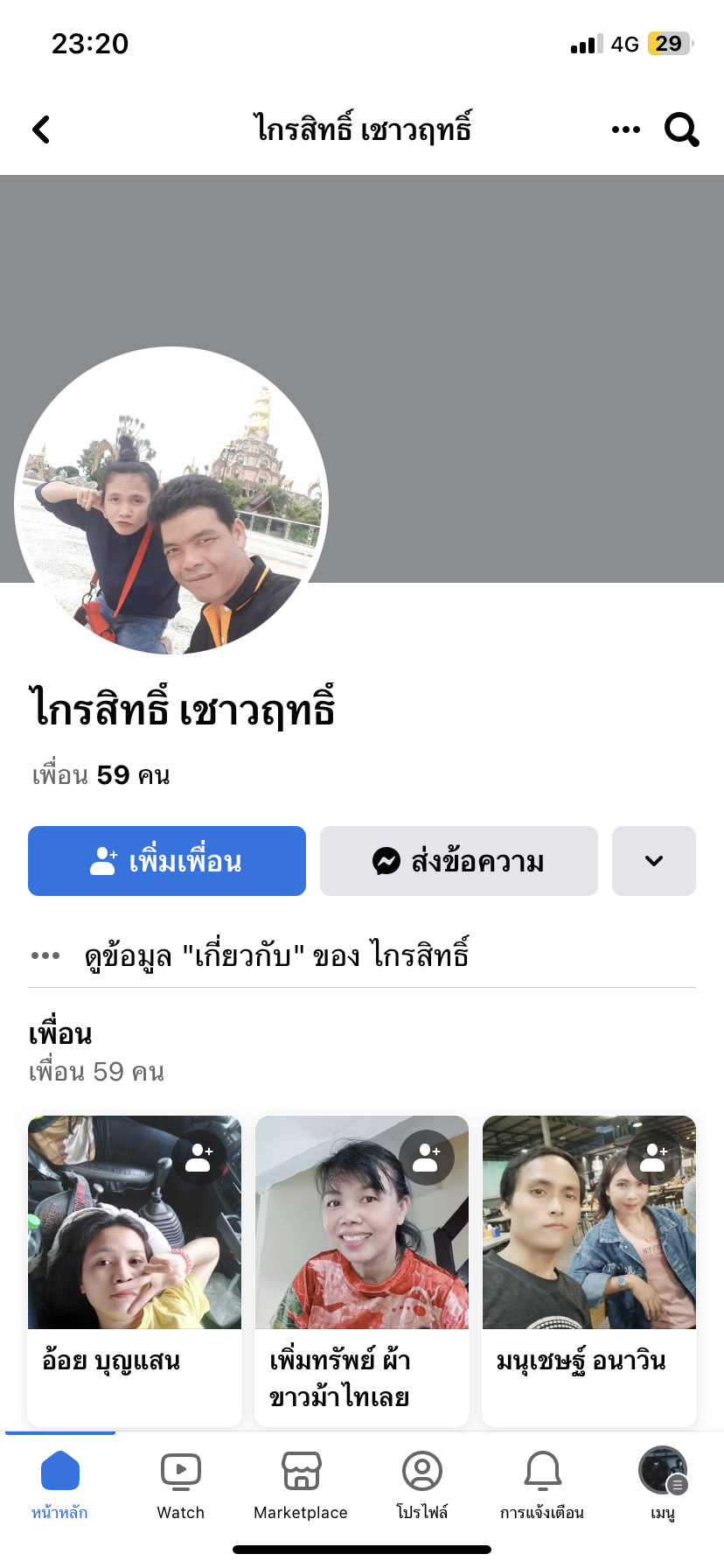Select the โปรไฟล์ profile tab
The height and width of the screenshot is (1568, 724).
click(421, 1482)
